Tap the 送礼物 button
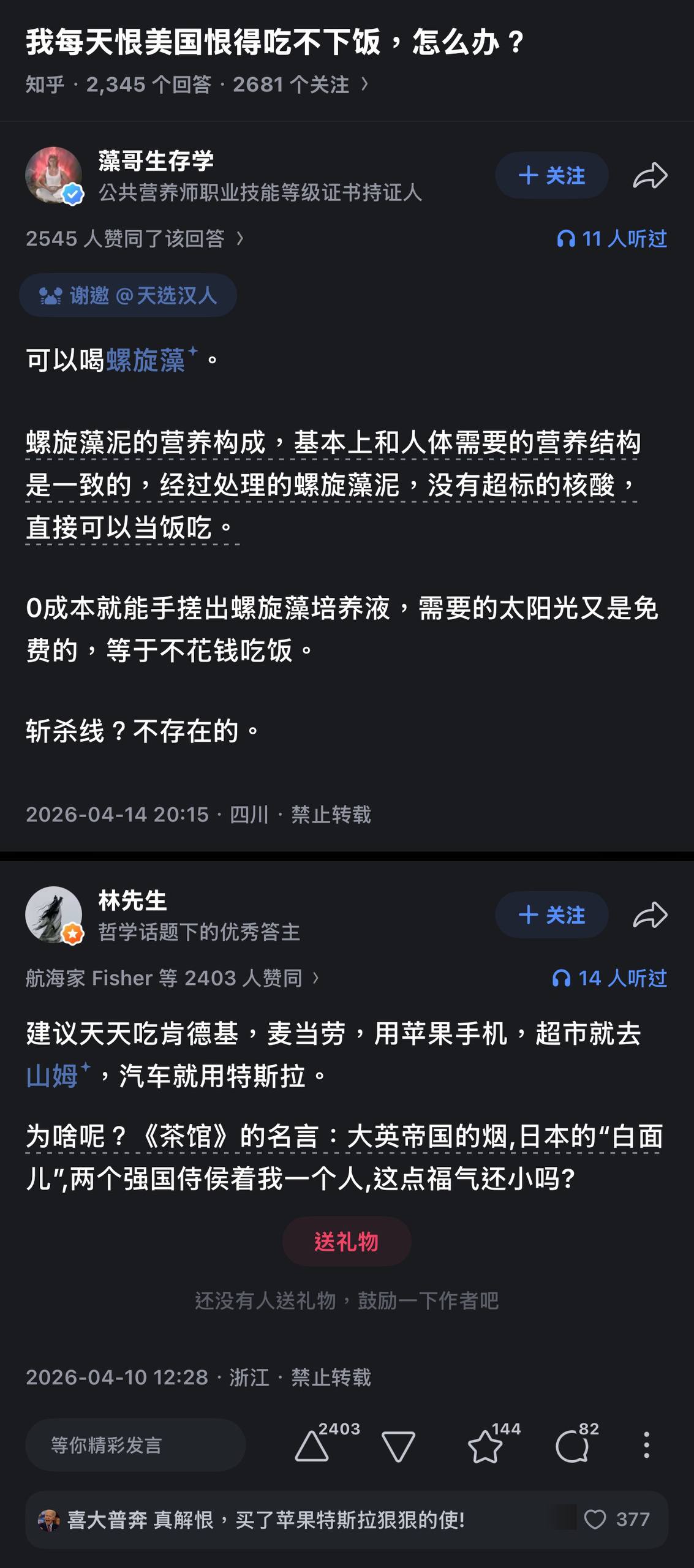The width and height of the screenshot is (694, 1568). 347,1242
